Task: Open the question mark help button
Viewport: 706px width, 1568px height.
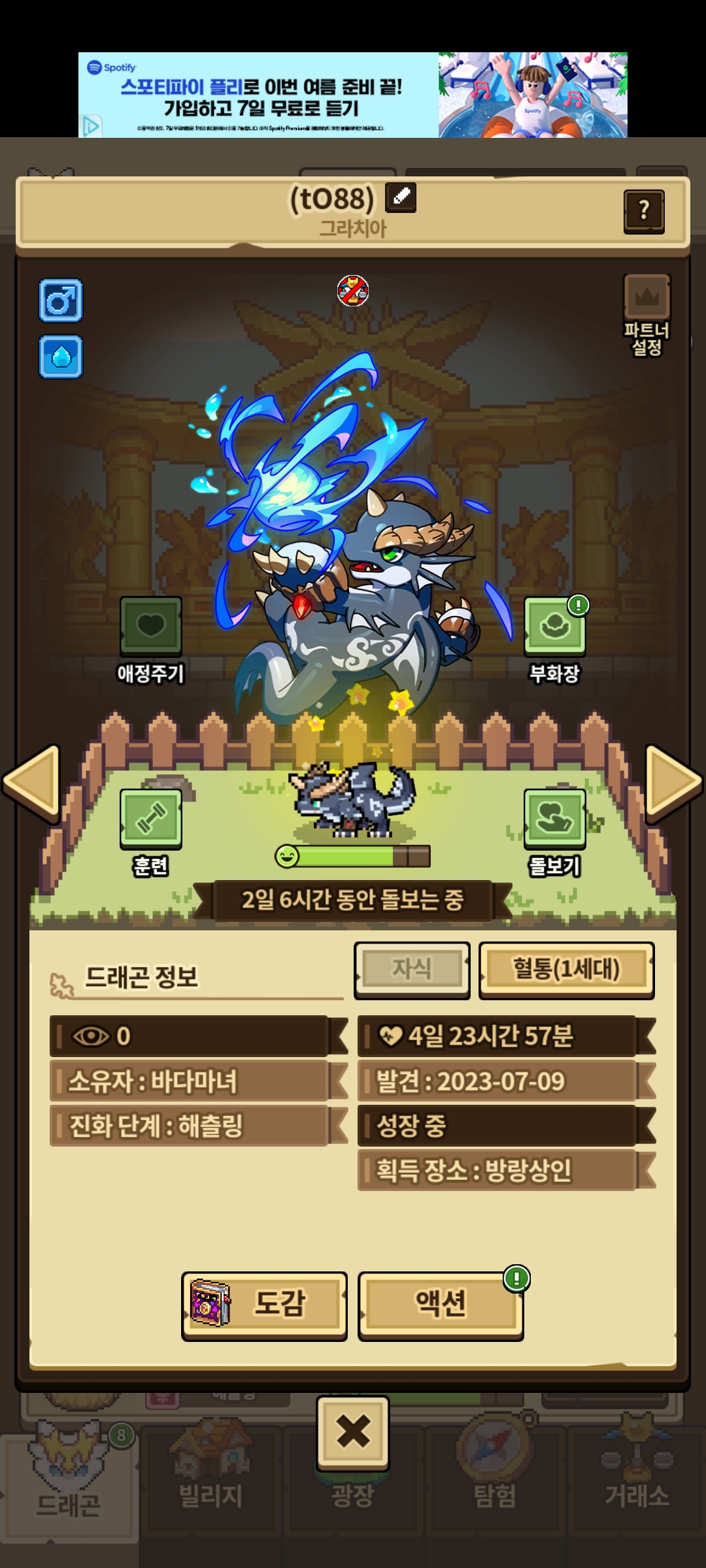Action: click(644, 212)
